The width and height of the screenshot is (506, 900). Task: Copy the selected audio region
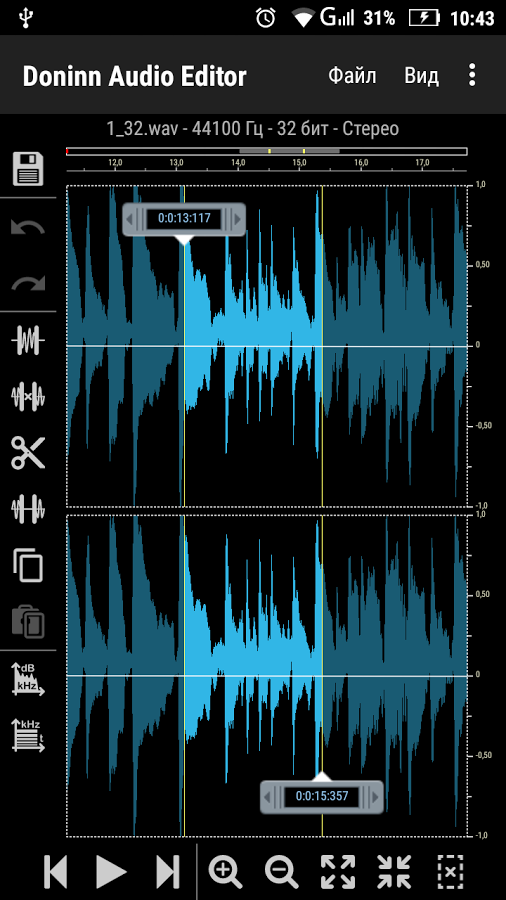click(28, 565)
